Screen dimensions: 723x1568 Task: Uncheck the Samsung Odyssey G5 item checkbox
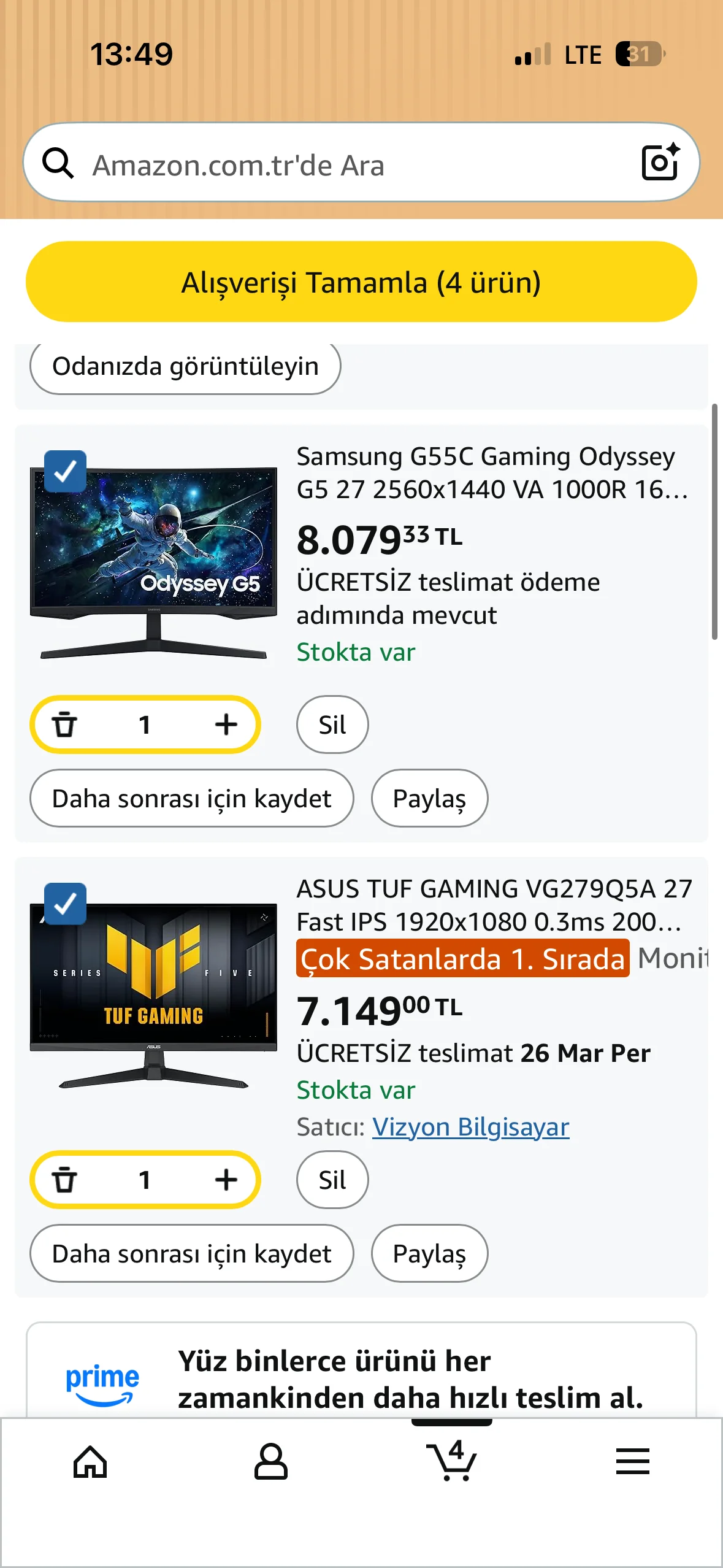[65, 471]
